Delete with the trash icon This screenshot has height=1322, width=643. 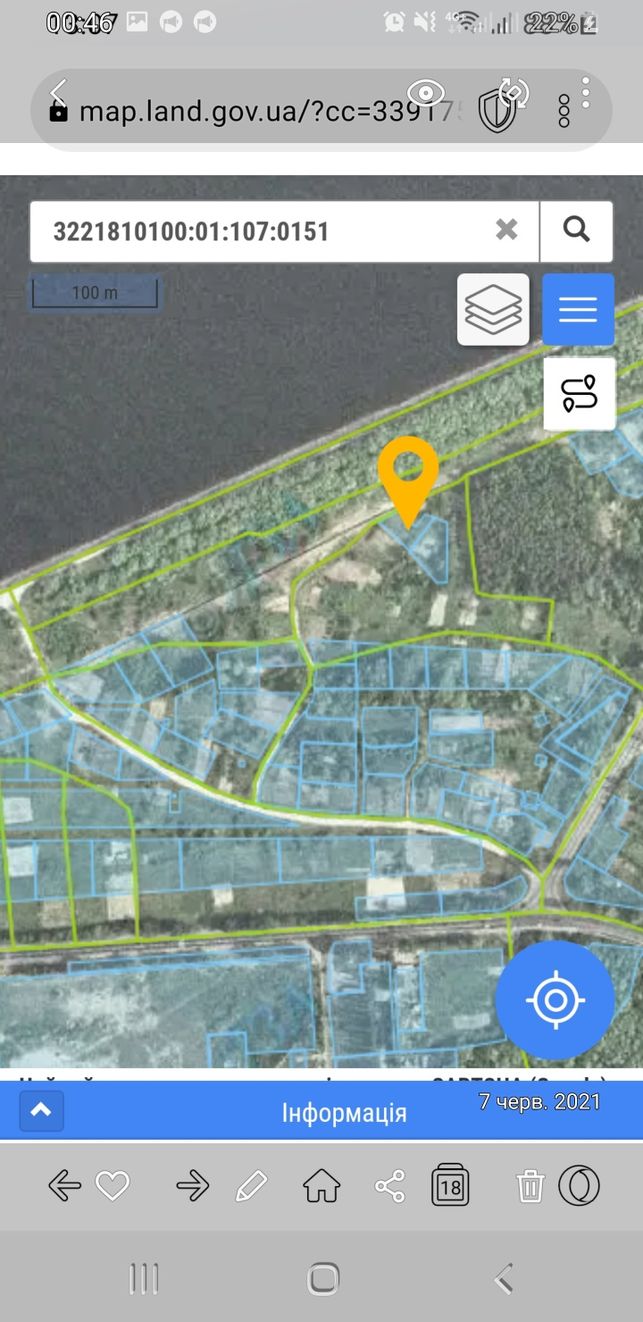click(x=530, y=1187)
